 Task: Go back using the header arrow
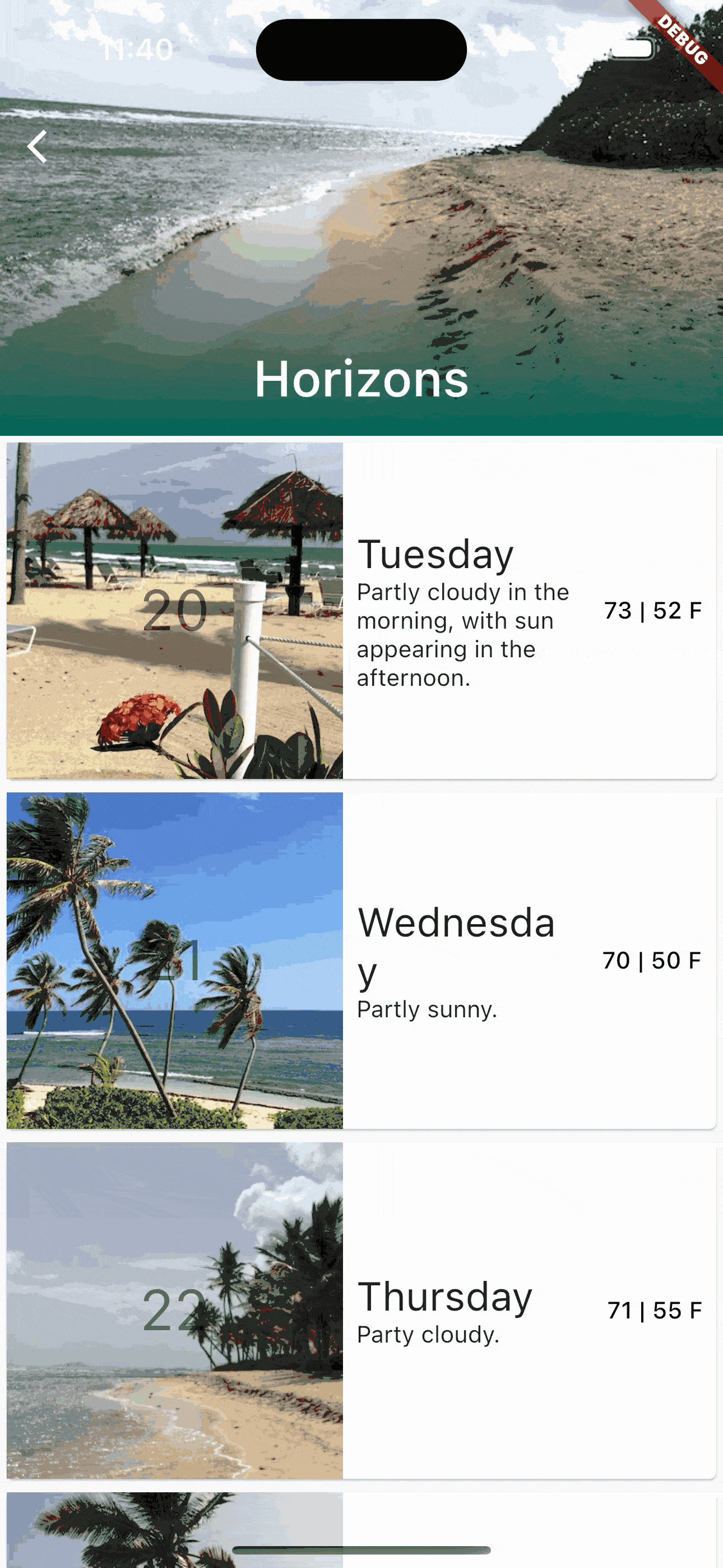click(x=38, y=147)
